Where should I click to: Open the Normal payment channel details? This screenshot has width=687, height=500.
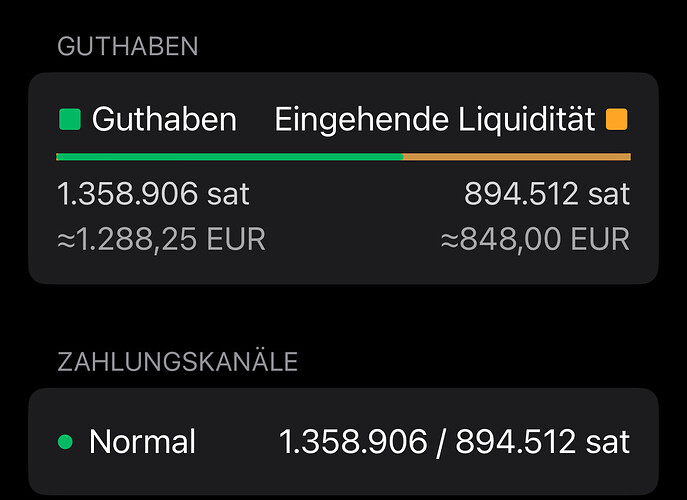tap(343, 441)
